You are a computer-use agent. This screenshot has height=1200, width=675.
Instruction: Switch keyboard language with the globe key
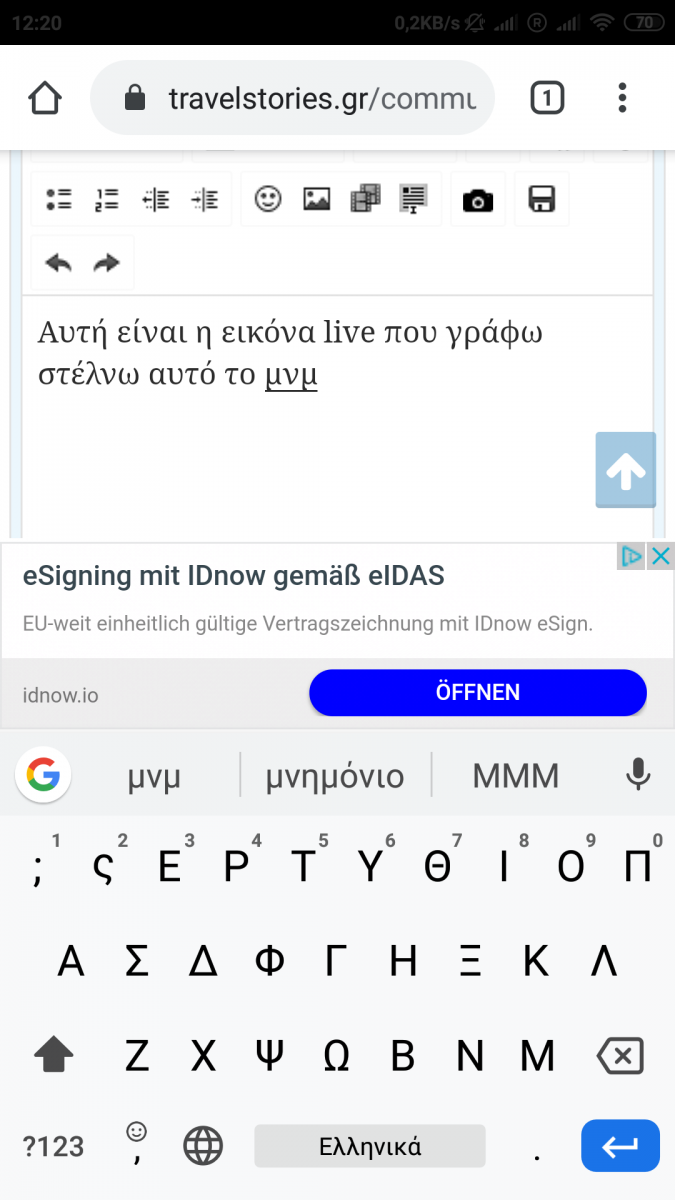pyautogui.click(x=203, y=1146)
